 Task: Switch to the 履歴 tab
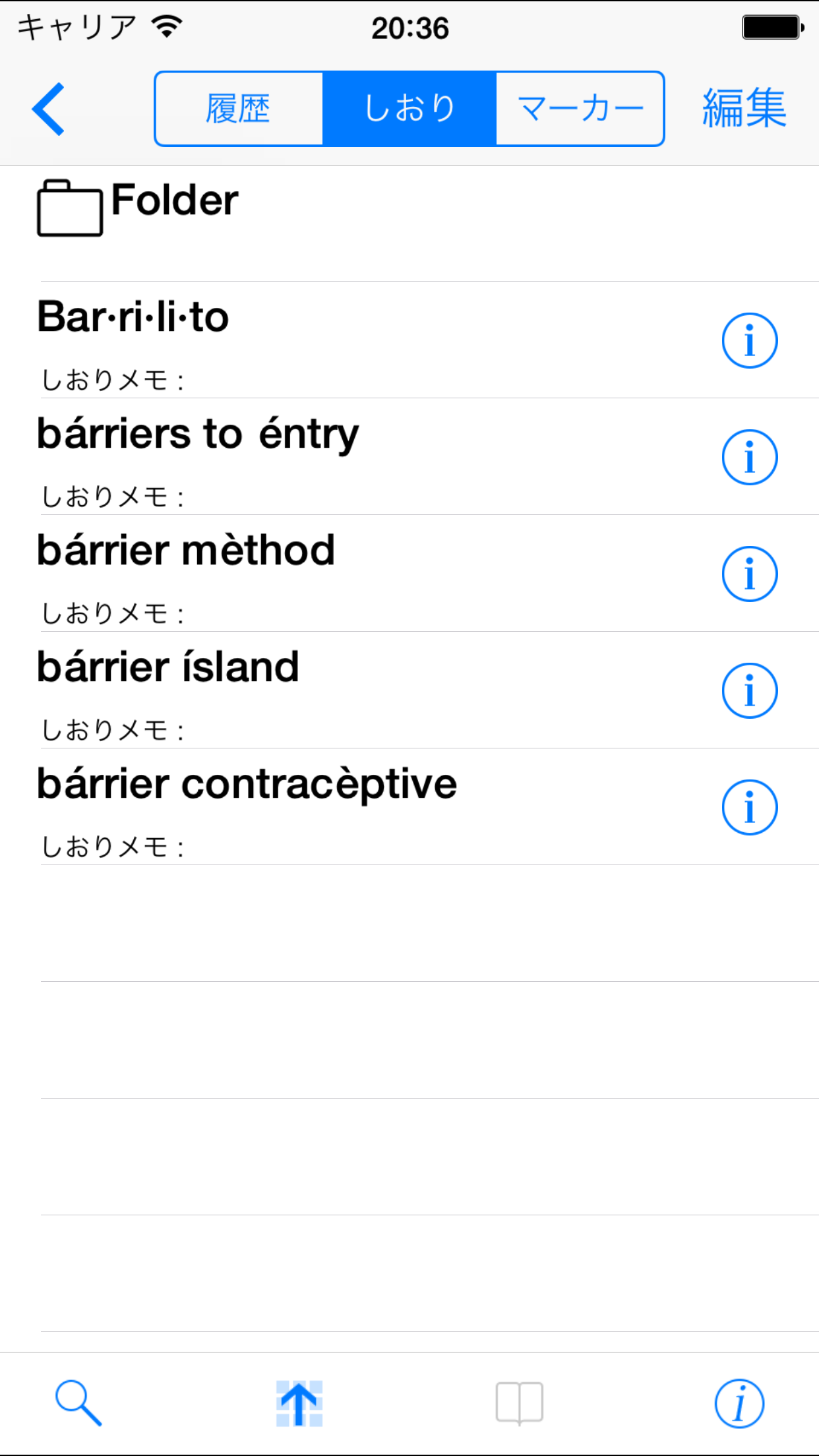pos(239,109)
